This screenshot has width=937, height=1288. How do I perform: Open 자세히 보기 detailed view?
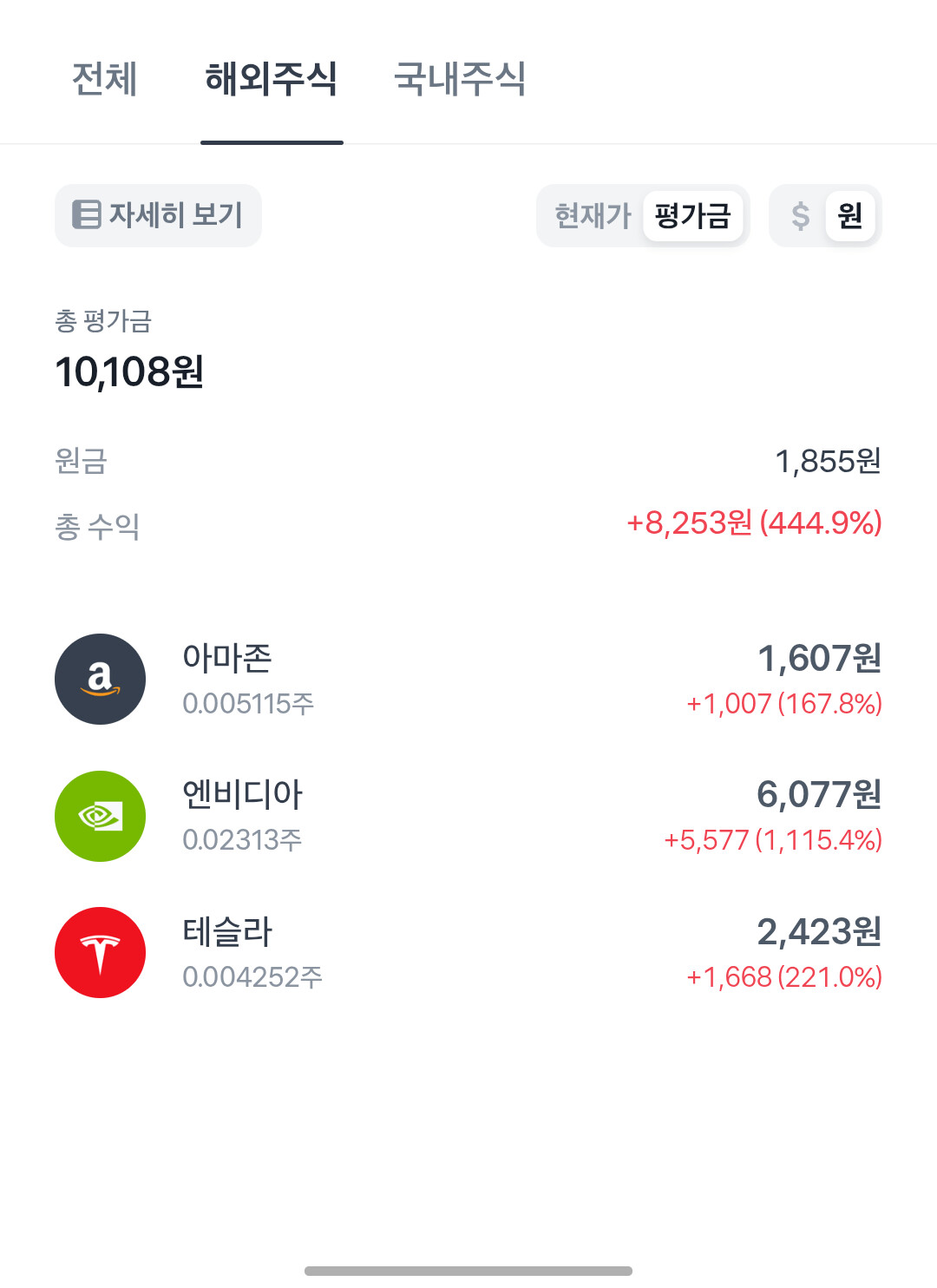(x=158, y=215)
